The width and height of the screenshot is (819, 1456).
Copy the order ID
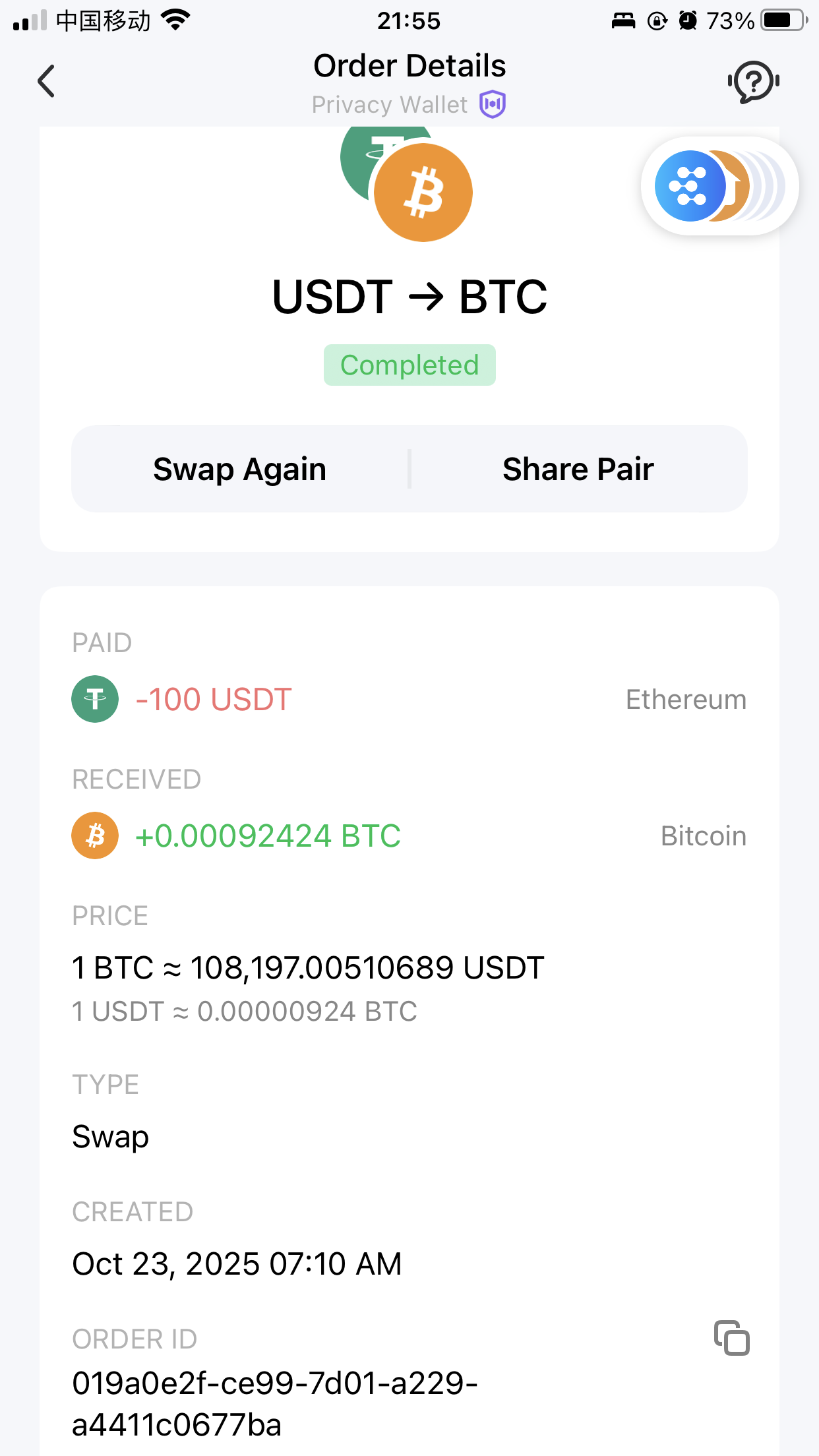pyautogui.click(x=731, y=1338)
